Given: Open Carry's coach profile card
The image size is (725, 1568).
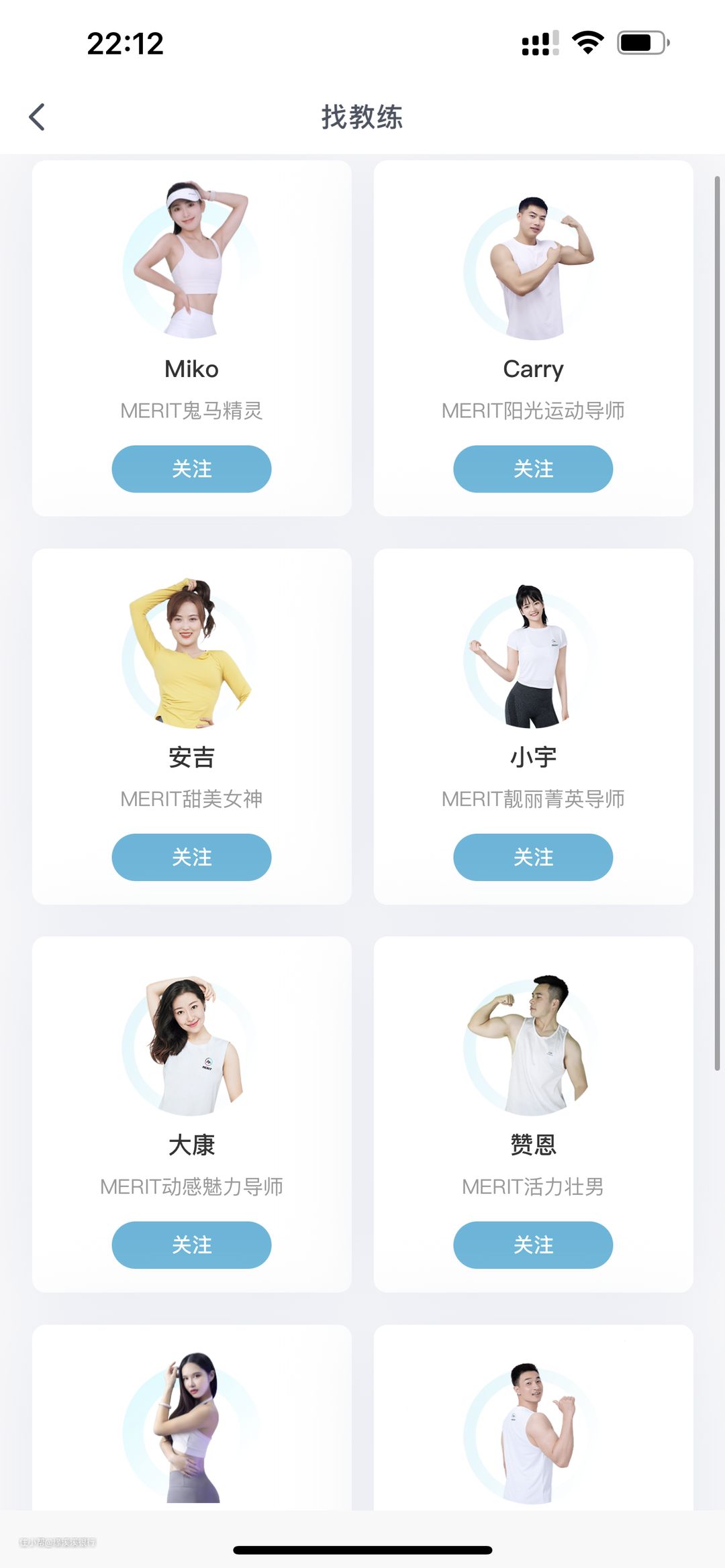Looking at the screenshot, I should tap(533, 268).
